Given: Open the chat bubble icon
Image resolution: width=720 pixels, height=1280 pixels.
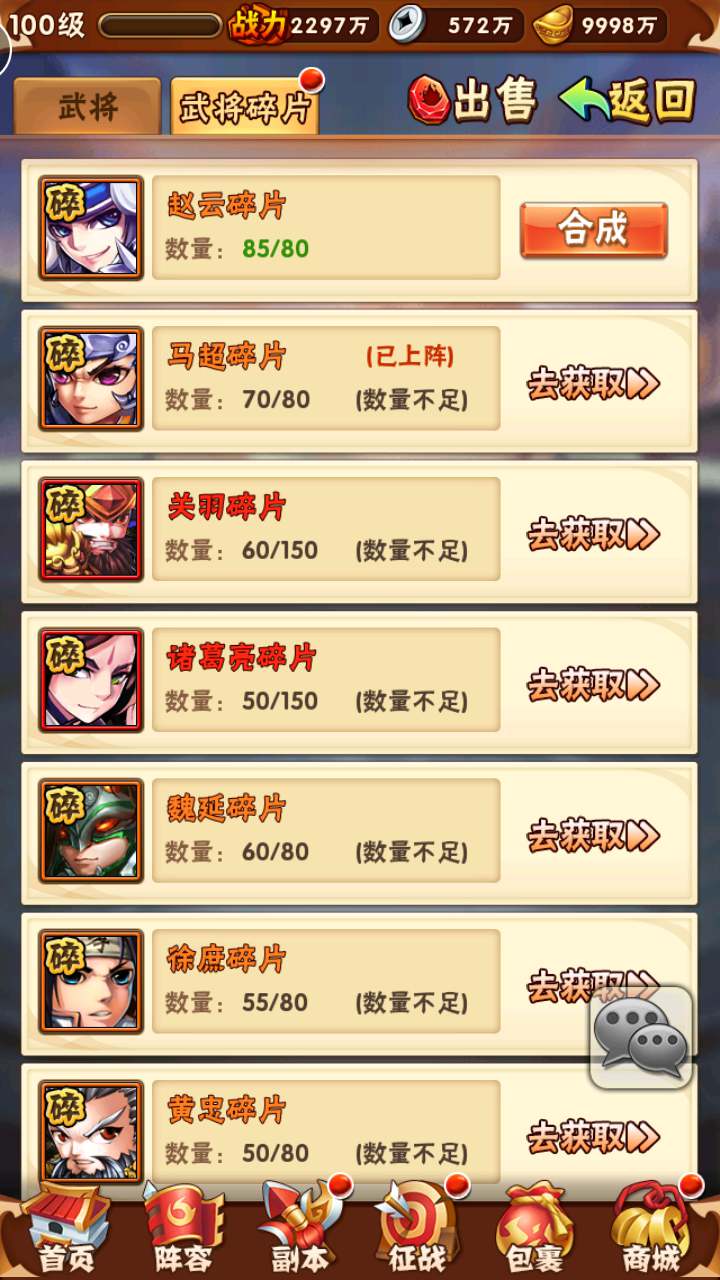Looking at the screenshot, I should (x=641, y=1037).
